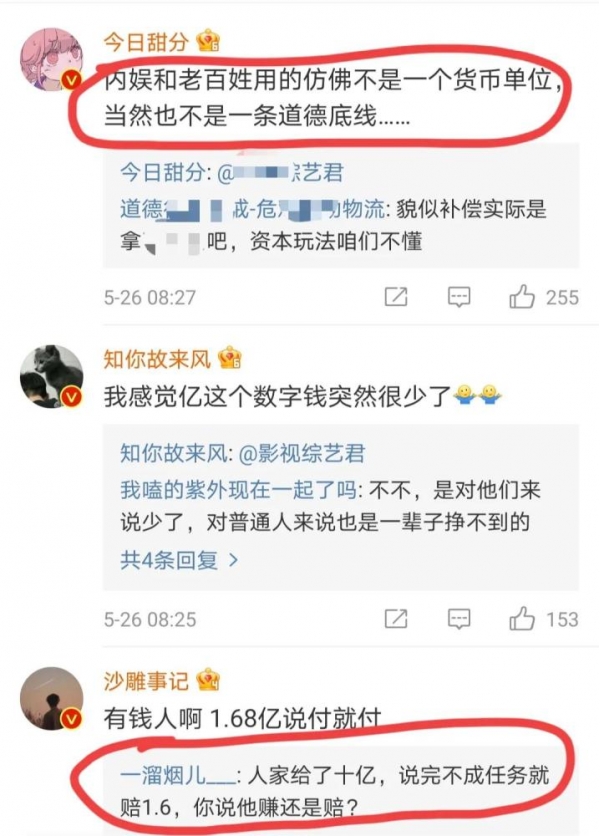
Task: Like the comment by 今日甜分
Action: [523, 297]
